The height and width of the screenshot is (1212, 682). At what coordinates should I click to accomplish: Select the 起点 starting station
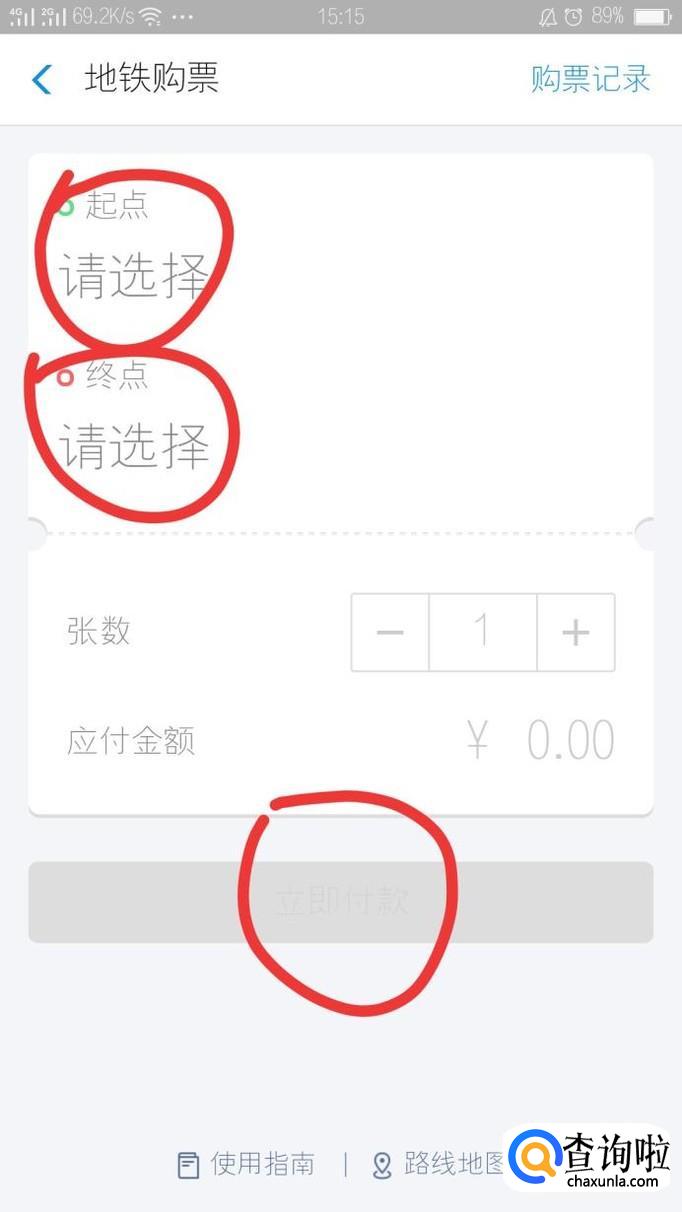coord(133,274)
